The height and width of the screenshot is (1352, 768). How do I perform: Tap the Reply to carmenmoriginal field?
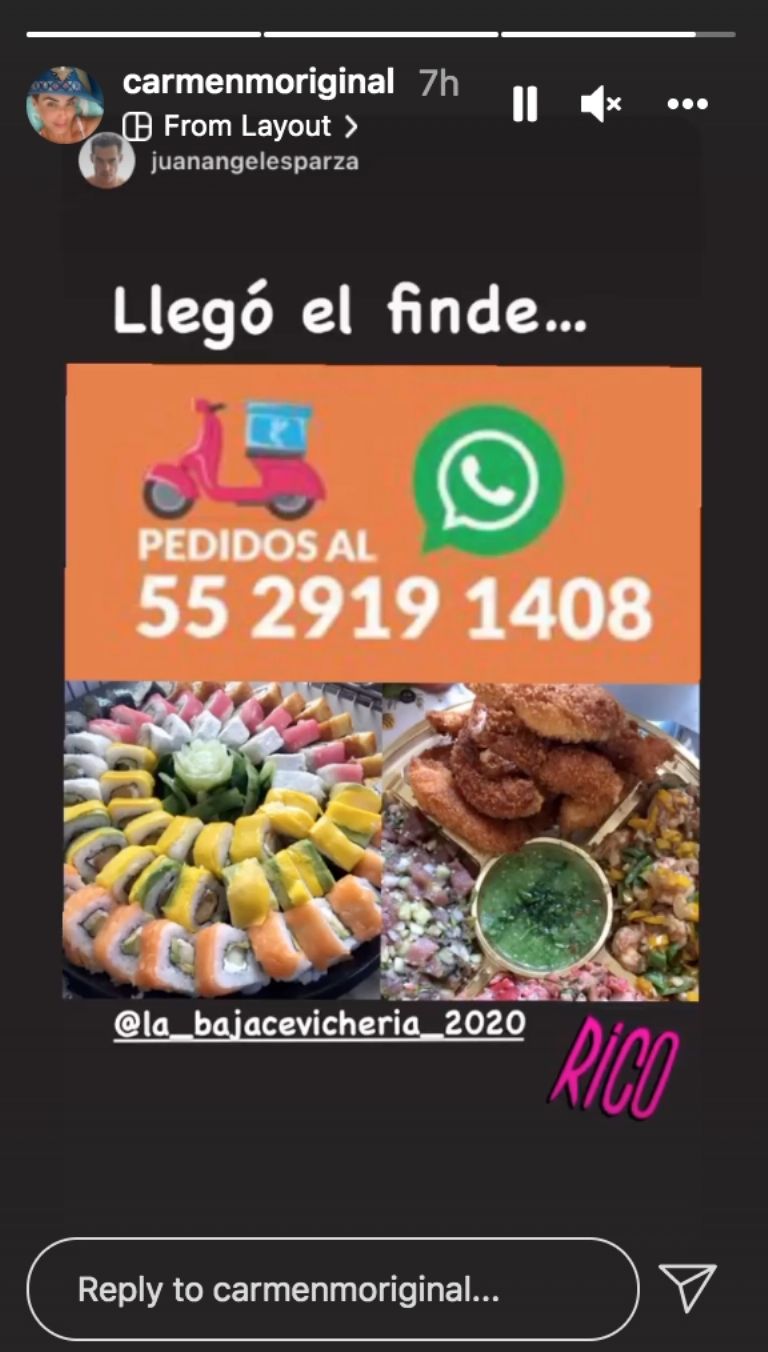[332, 1289]
